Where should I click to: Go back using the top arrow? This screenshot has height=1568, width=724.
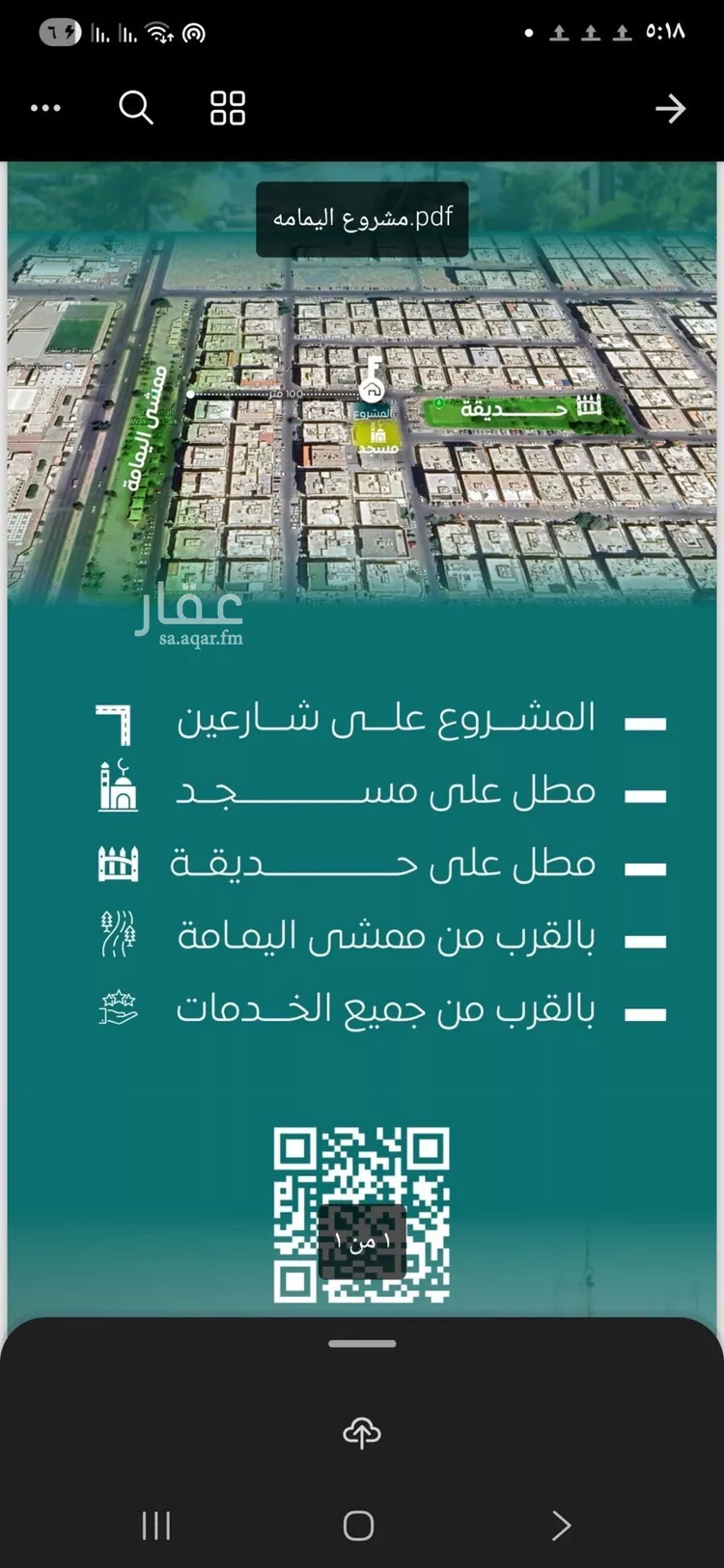[x=670, y=108]
